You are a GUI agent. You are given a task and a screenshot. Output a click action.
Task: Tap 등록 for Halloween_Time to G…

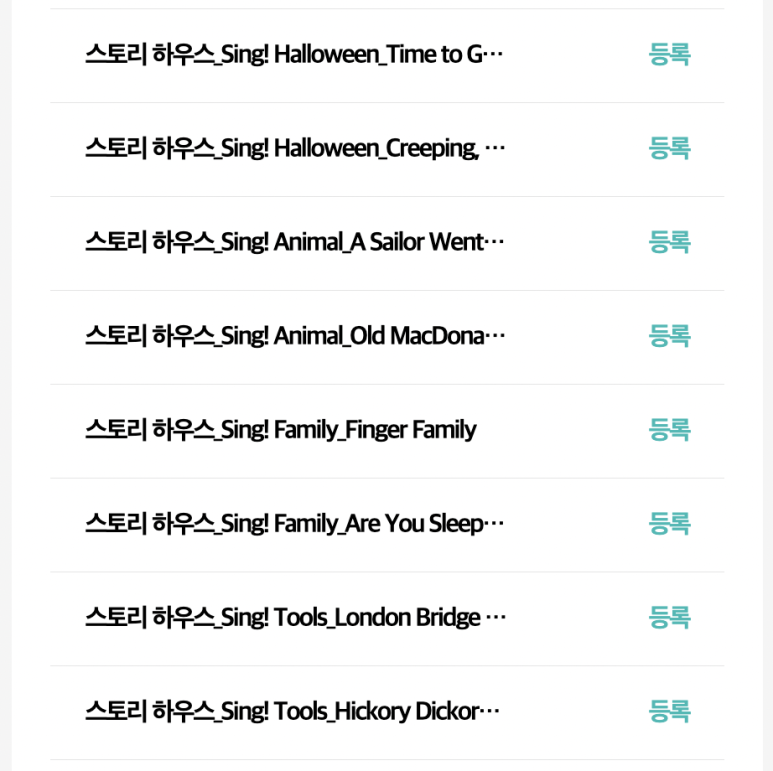click(669, 54)
